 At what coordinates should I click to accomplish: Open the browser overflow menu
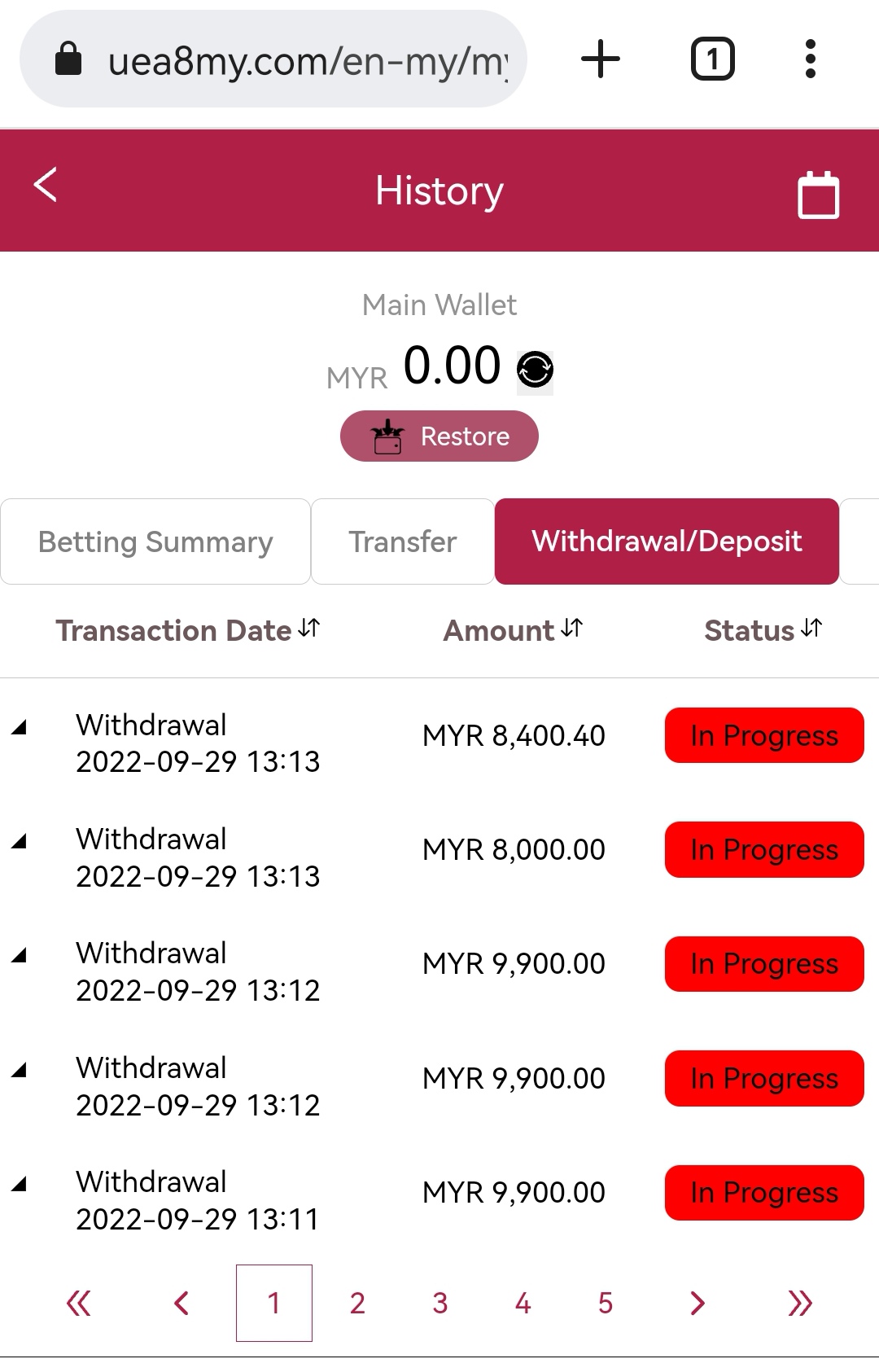pyautogui.click(x=810, y=59)
